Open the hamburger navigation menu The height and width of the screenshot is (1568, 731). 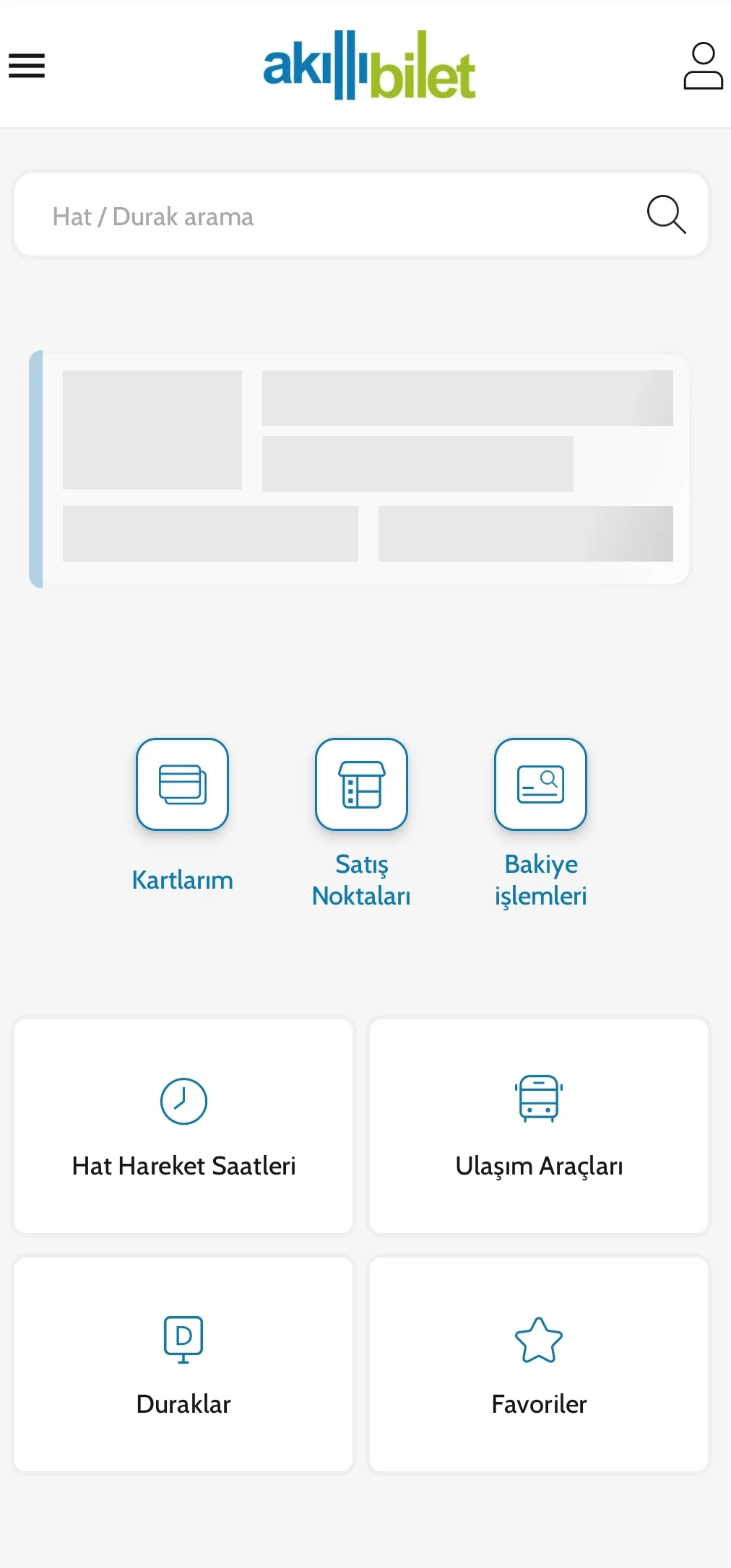coord(27,65)
